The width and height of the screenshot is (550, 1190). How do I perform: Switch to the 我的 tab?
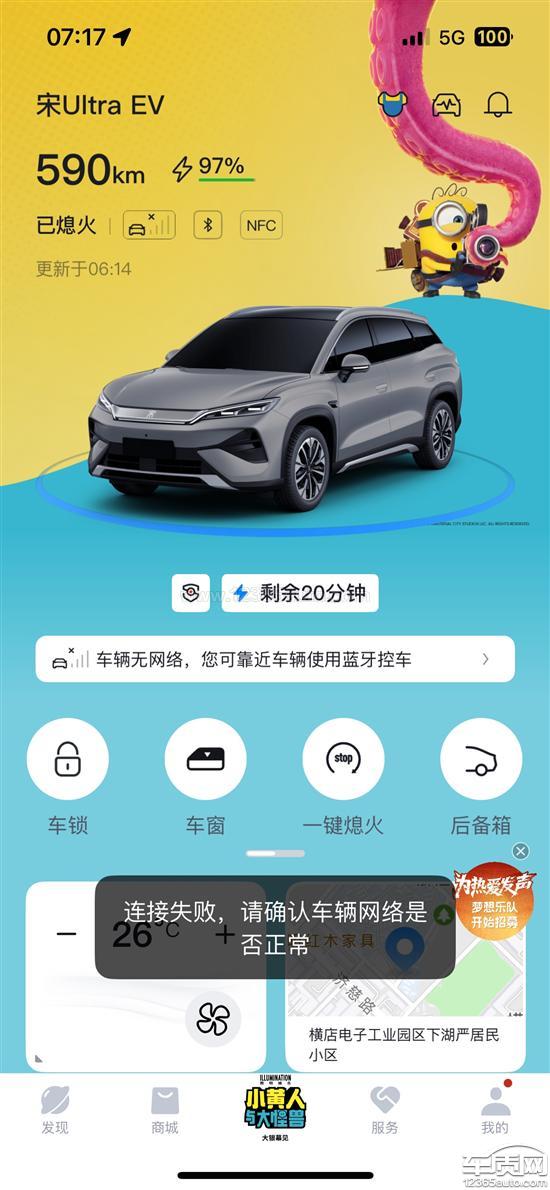[495, 1110]
